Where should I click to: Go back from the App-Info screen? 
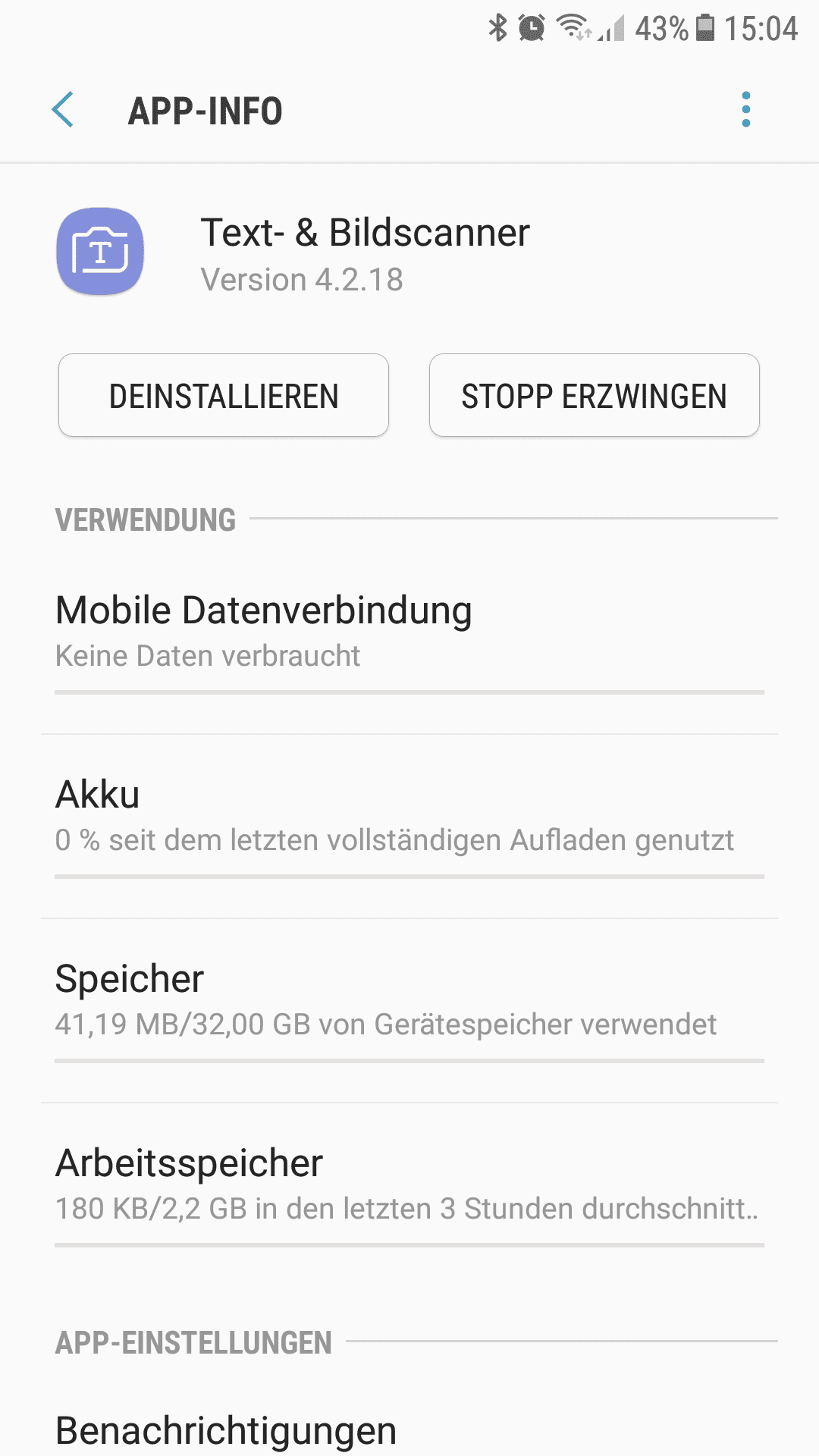click(x=64, y=110)
